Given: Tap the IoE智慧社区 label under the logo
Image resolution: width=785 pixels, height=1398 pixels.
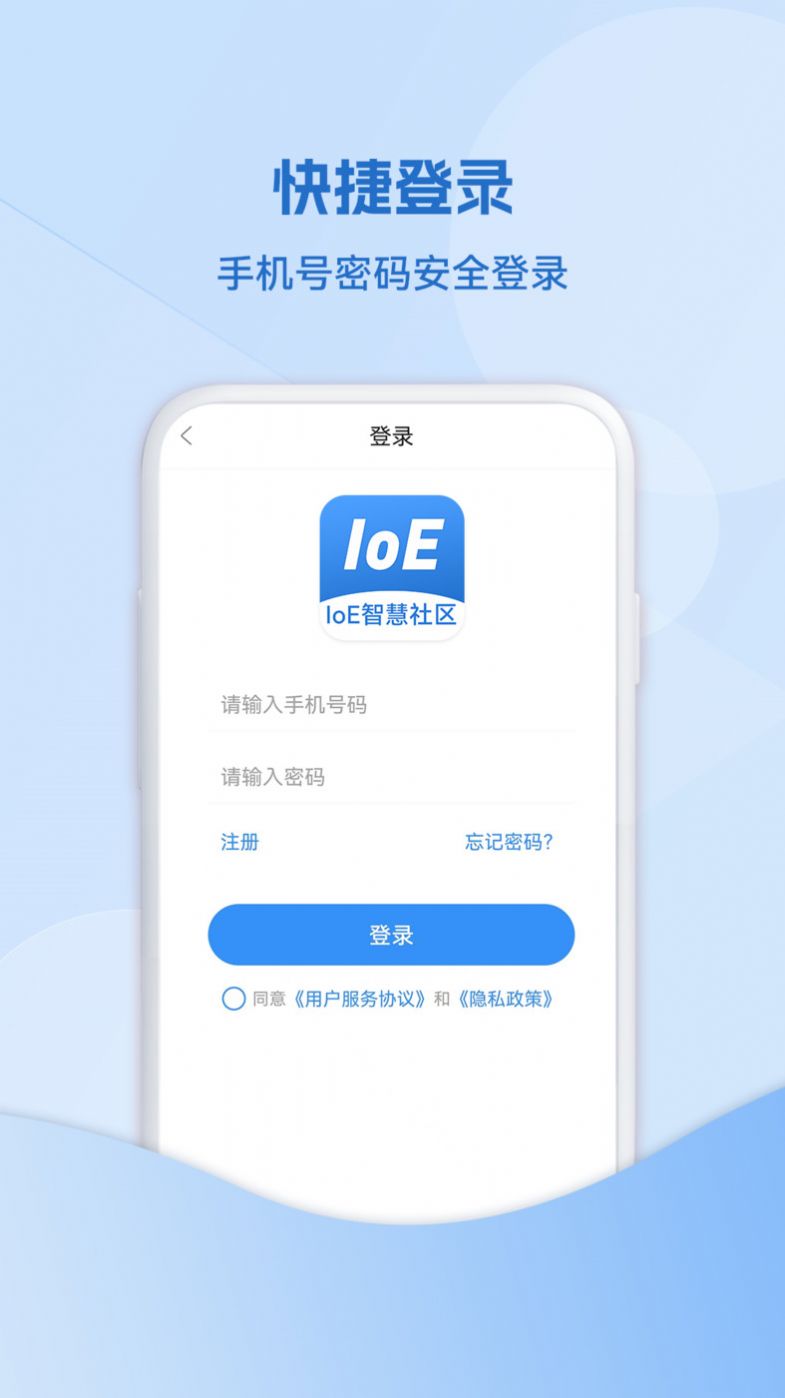Looking at the screenshot, I should tap(392, 615).
